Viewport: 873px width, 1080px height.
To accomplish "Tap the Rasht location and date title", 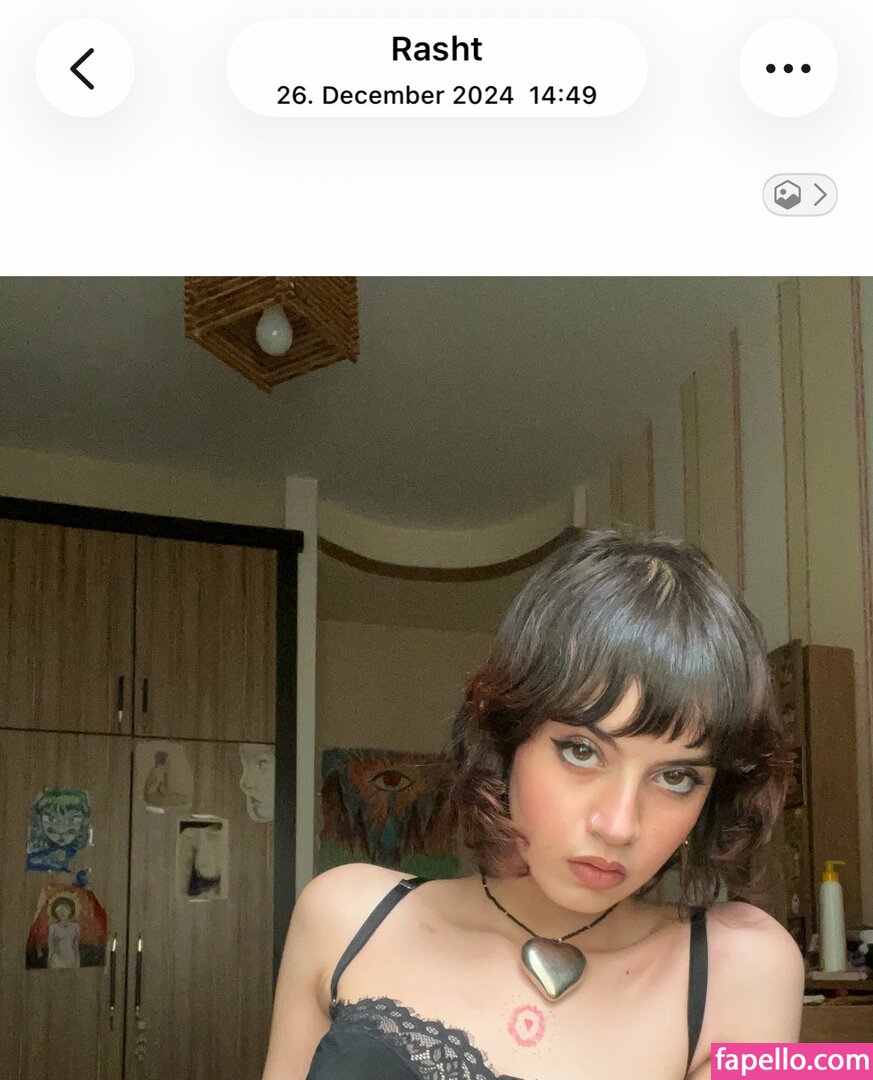I will pos(436,69).
